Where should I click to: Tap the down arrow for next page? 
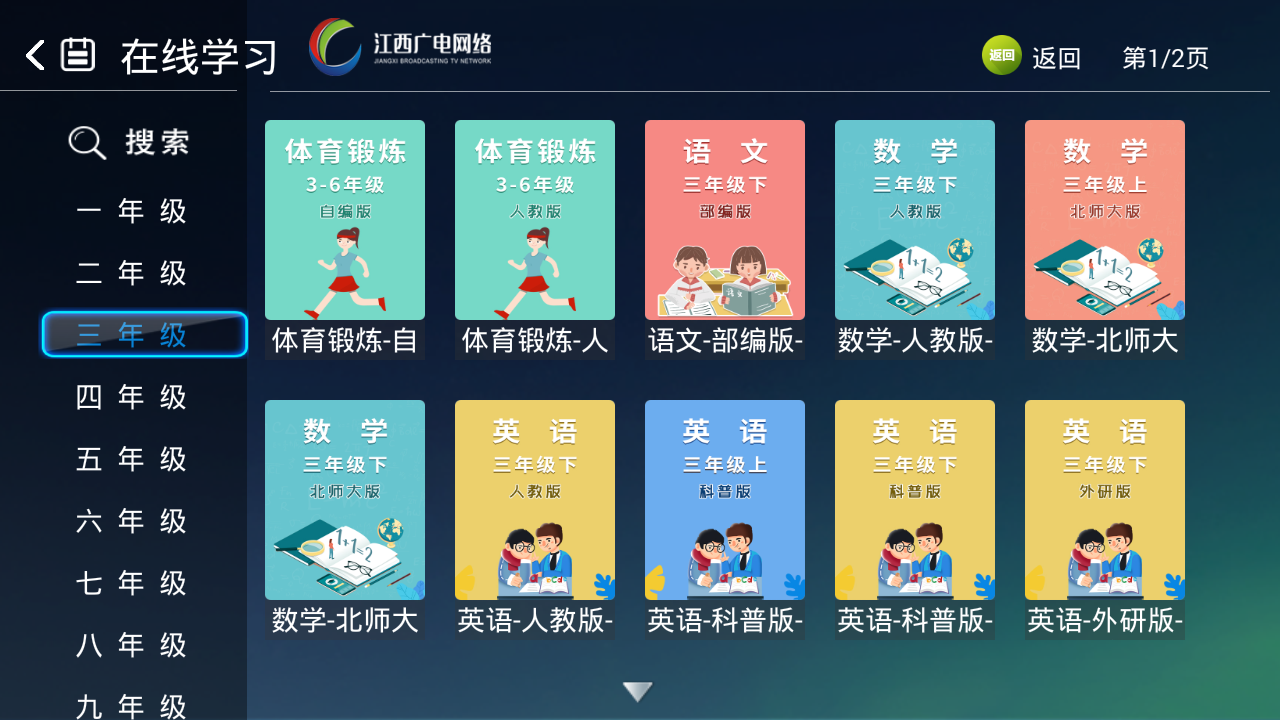(638, 691)
